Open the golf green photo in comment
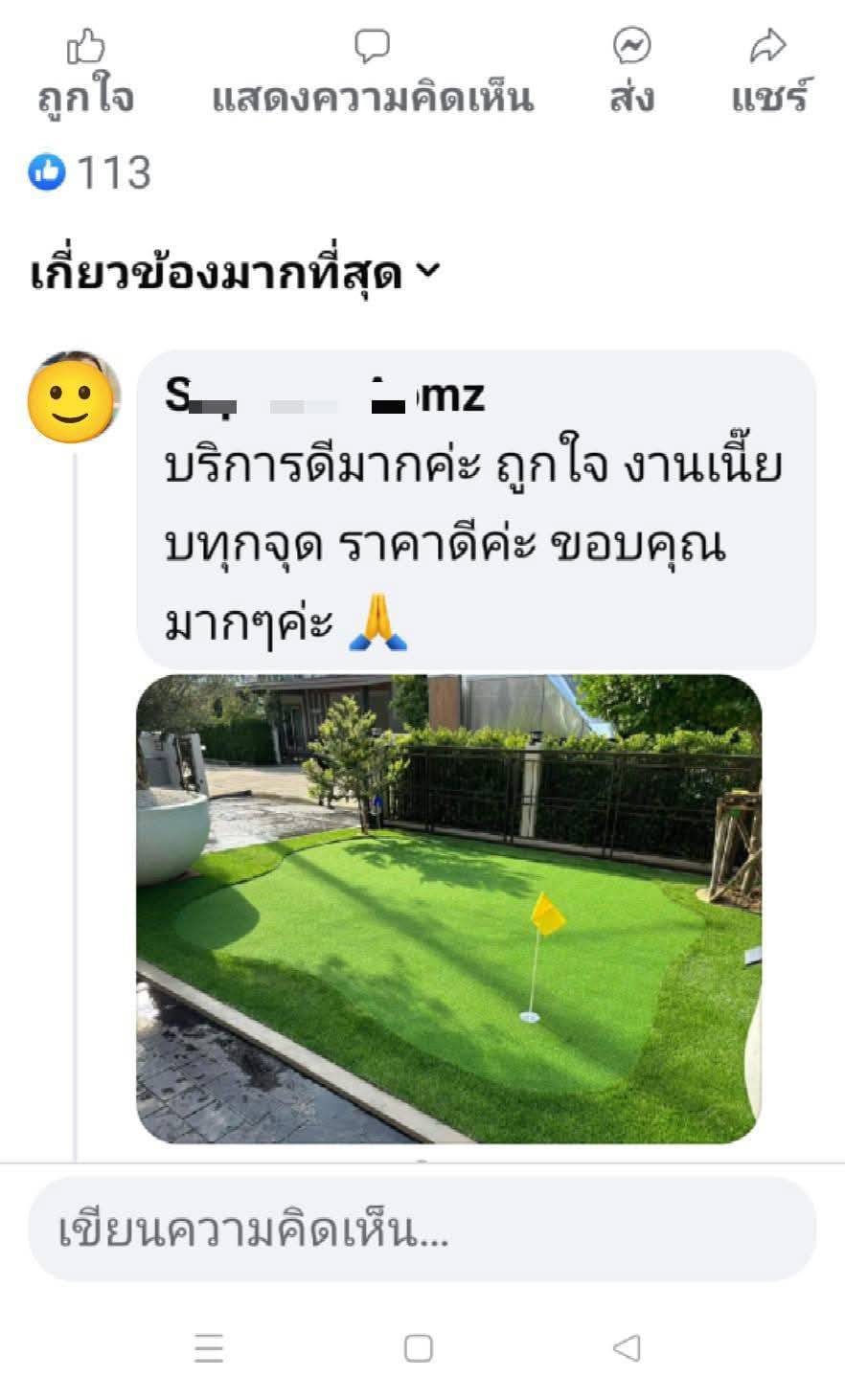845x1400 pixels. 448,908
